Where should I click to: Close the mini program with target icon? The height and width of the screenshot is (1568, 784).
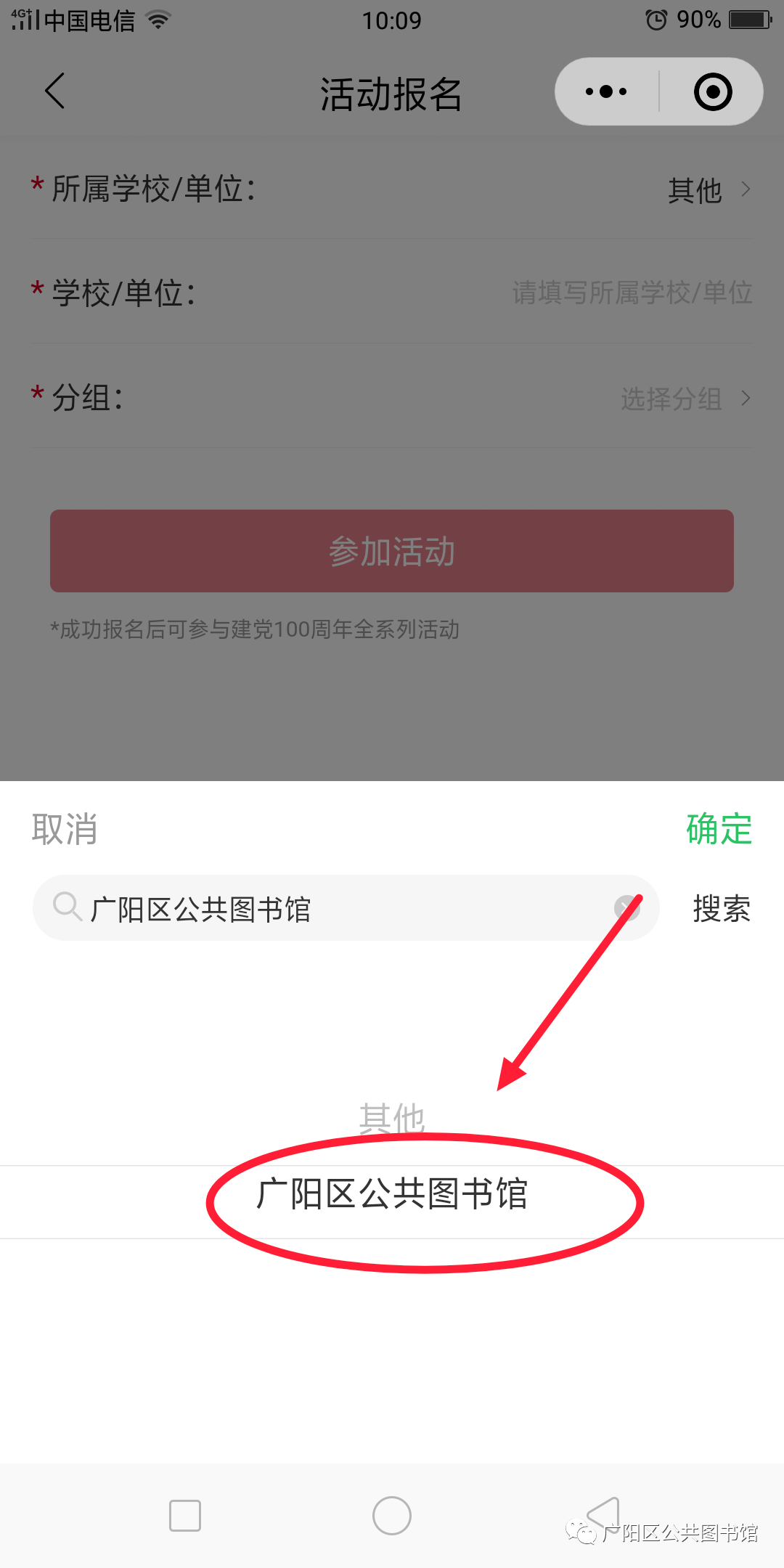712,91
